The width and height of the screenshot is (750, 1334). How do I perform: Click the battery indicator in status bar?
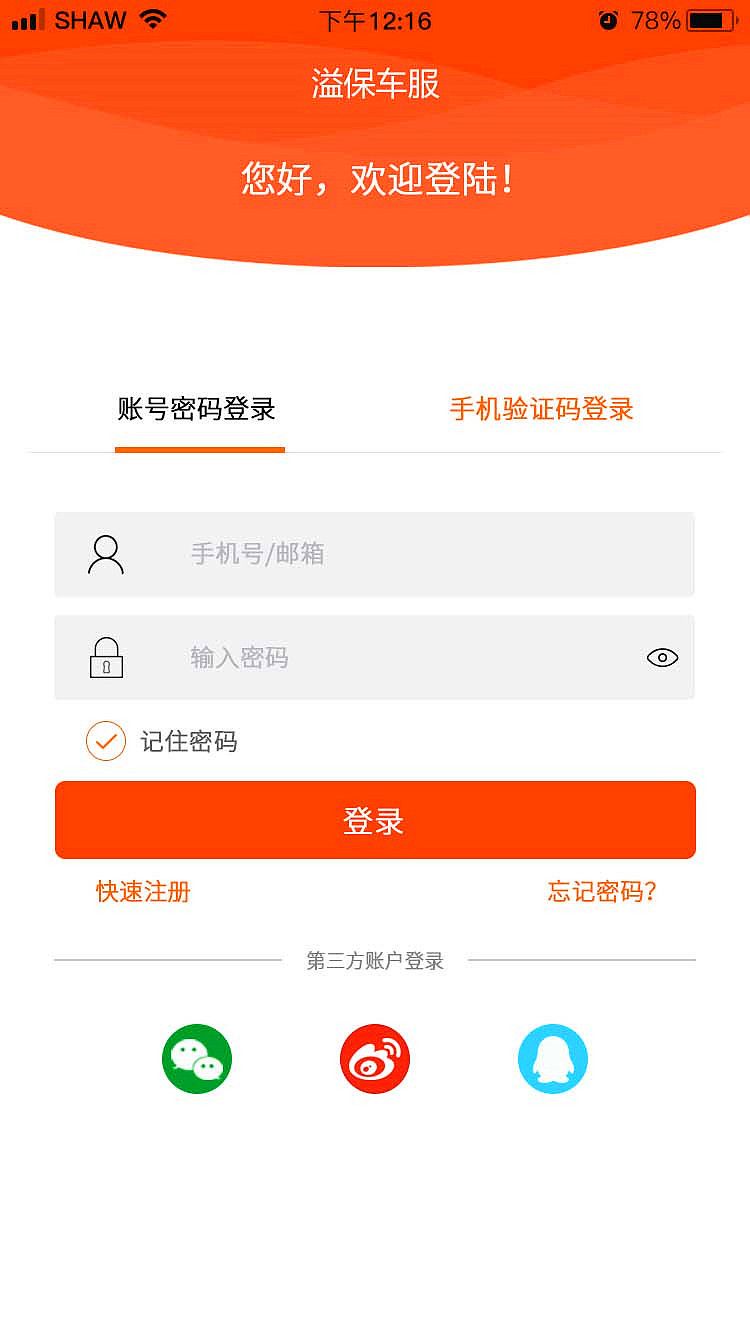[711, 18]
